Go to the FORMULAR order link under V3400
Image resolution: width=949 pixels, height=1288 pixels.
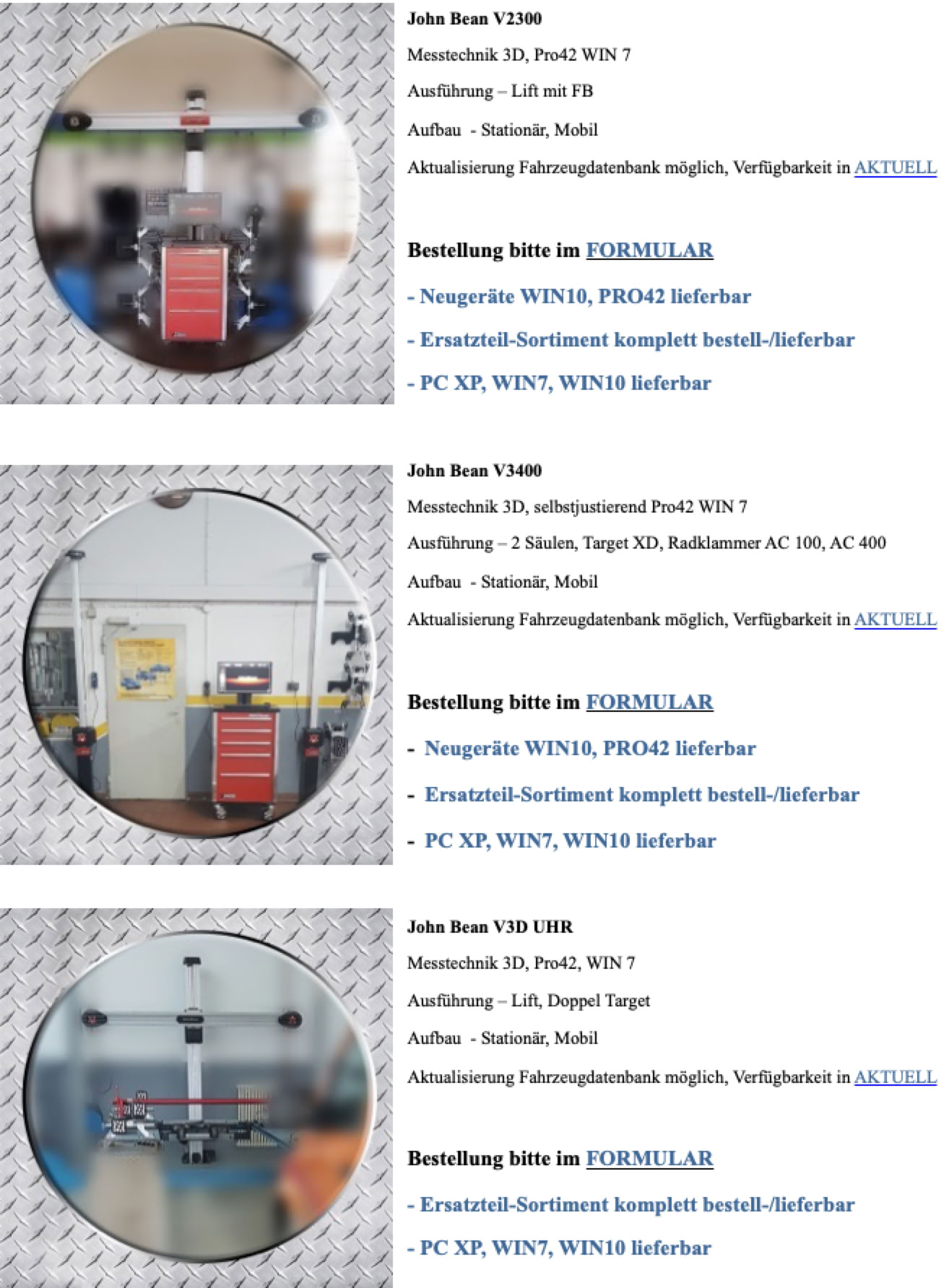coord(649,702)
